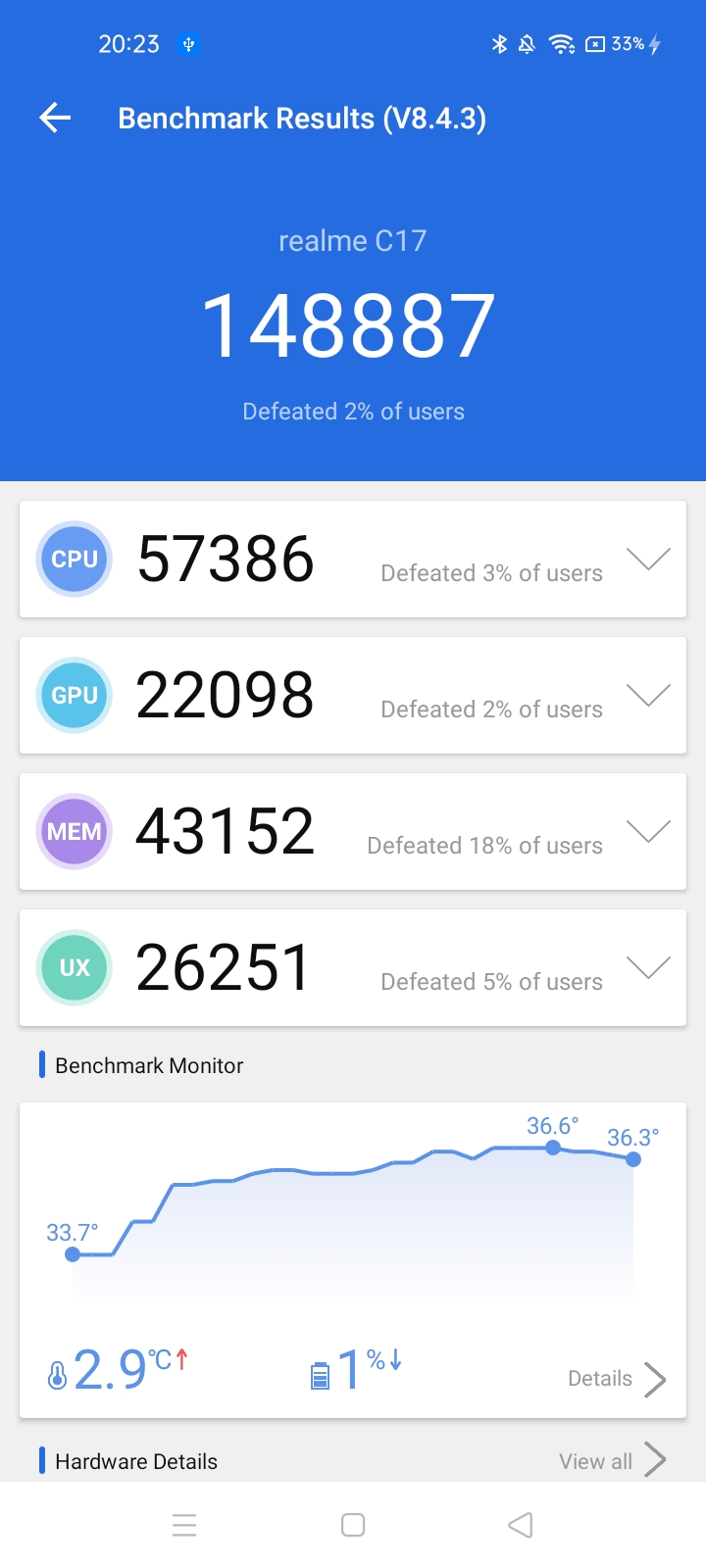This screenshot has width=706, height=1568.
Task: Tap the system home button
Action: point(353,1525)
